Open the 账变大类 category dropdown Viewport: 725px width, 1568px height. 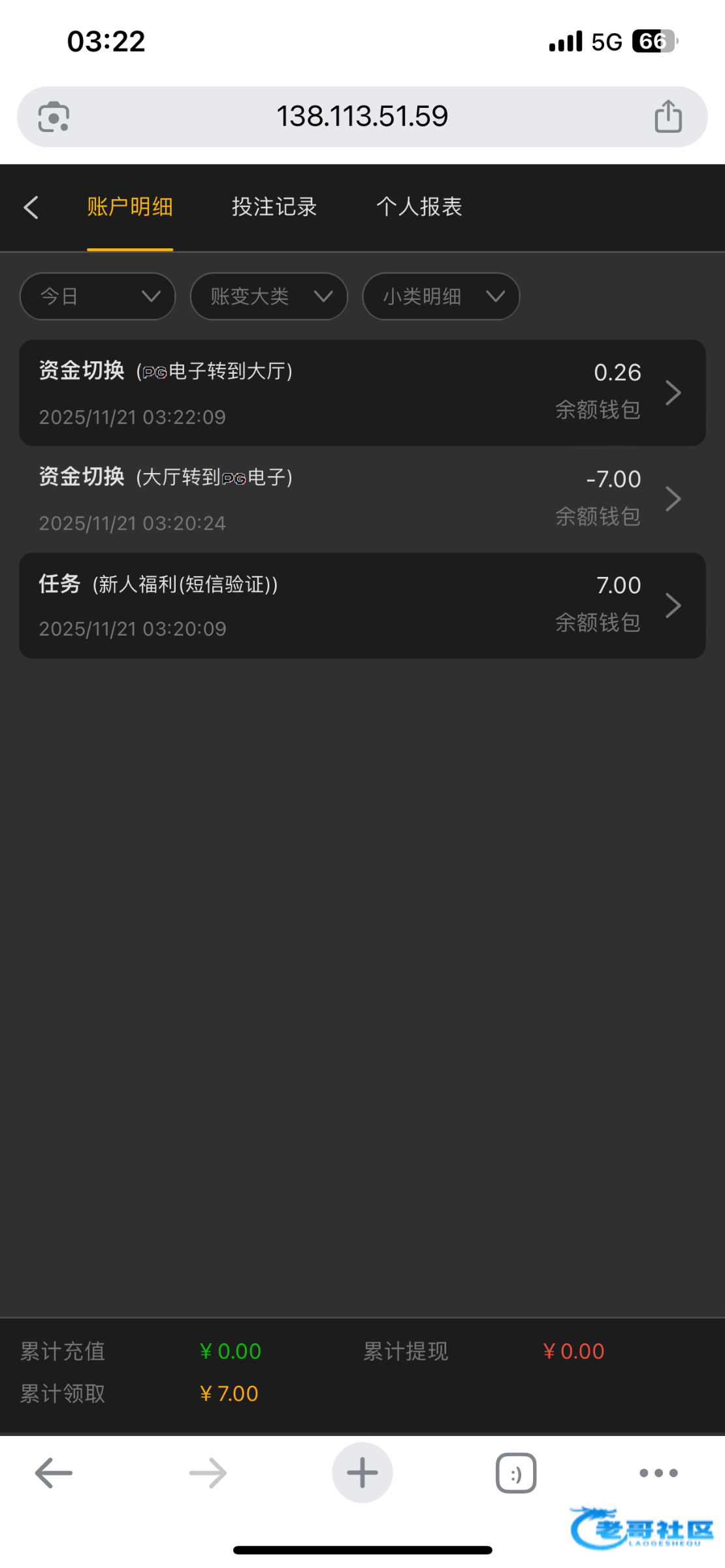(x=268, y=297)
